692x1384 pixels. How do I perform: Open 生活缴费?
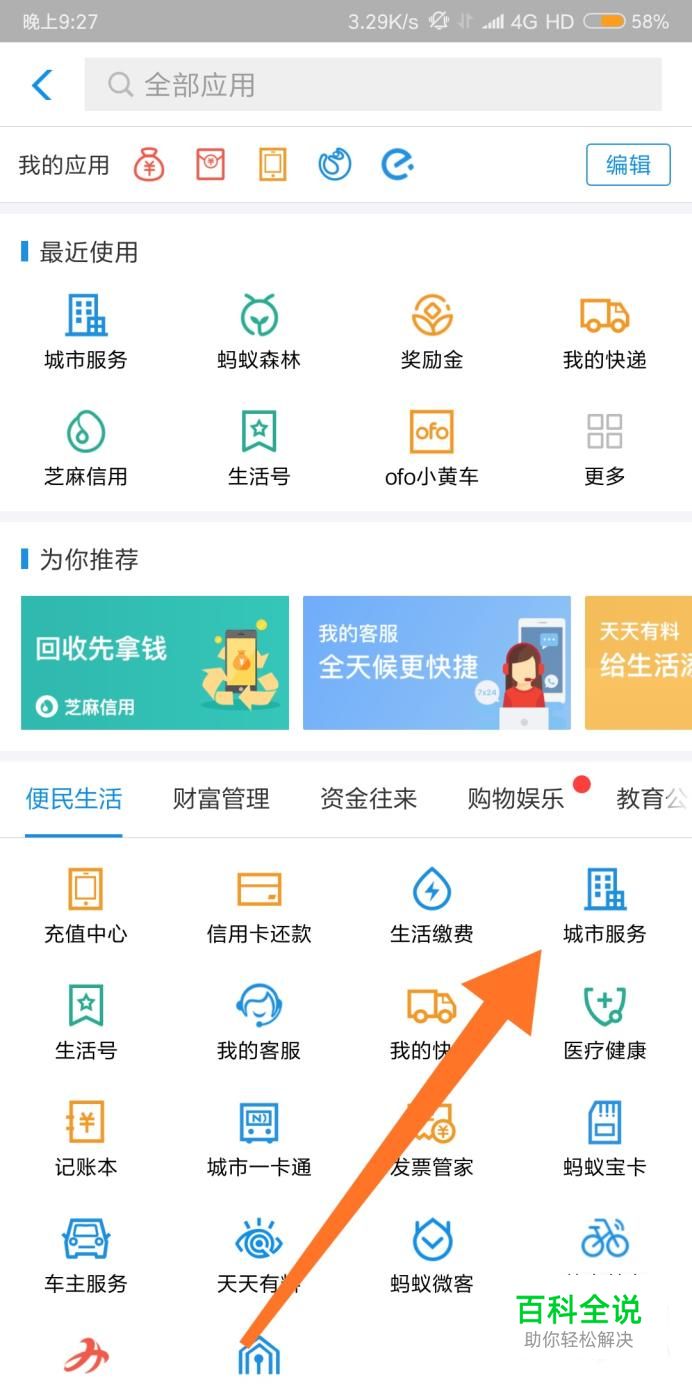pyautogui.click(x=432, y=905)
